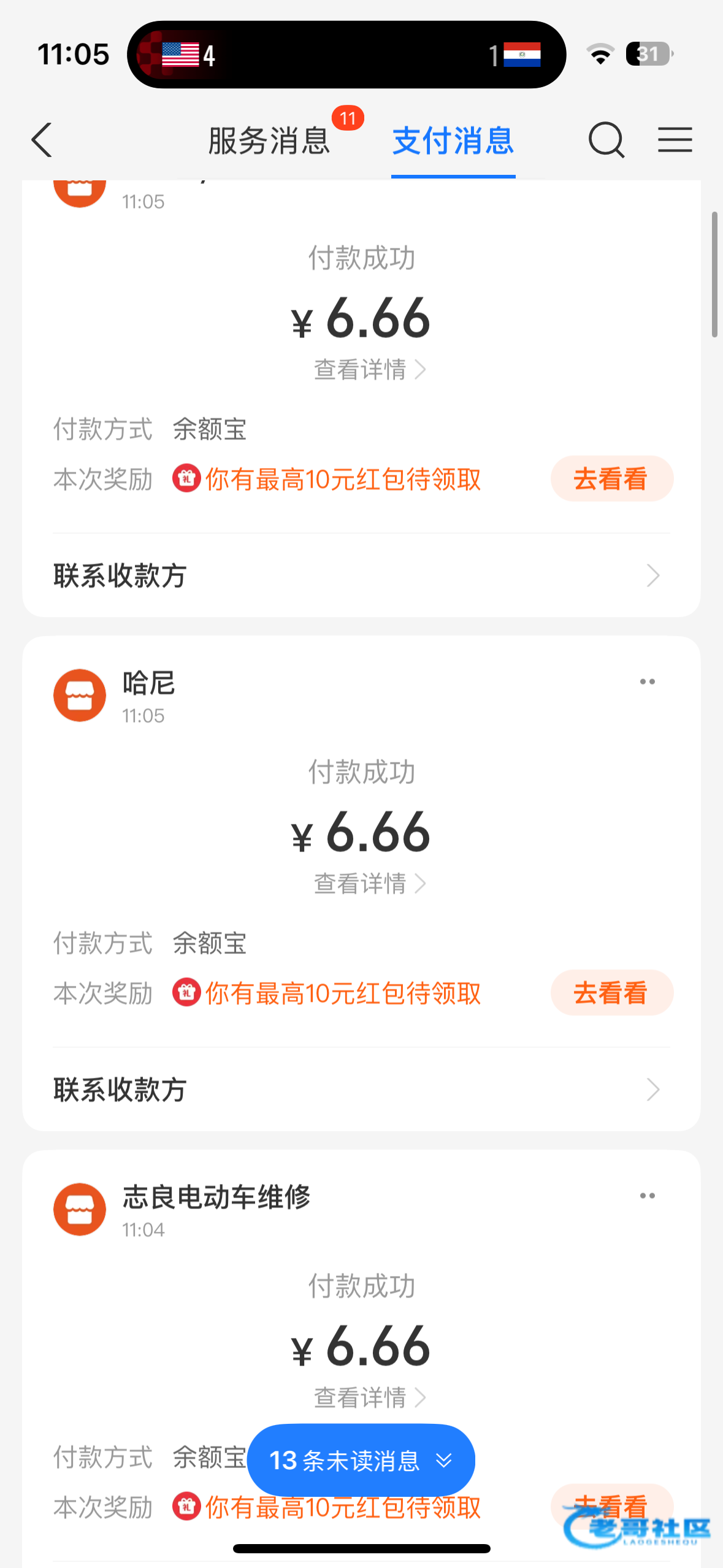723x1568 pixels.
Task: Jump to the 13 条未读消息 unread messages
Action: [361, 1460]
